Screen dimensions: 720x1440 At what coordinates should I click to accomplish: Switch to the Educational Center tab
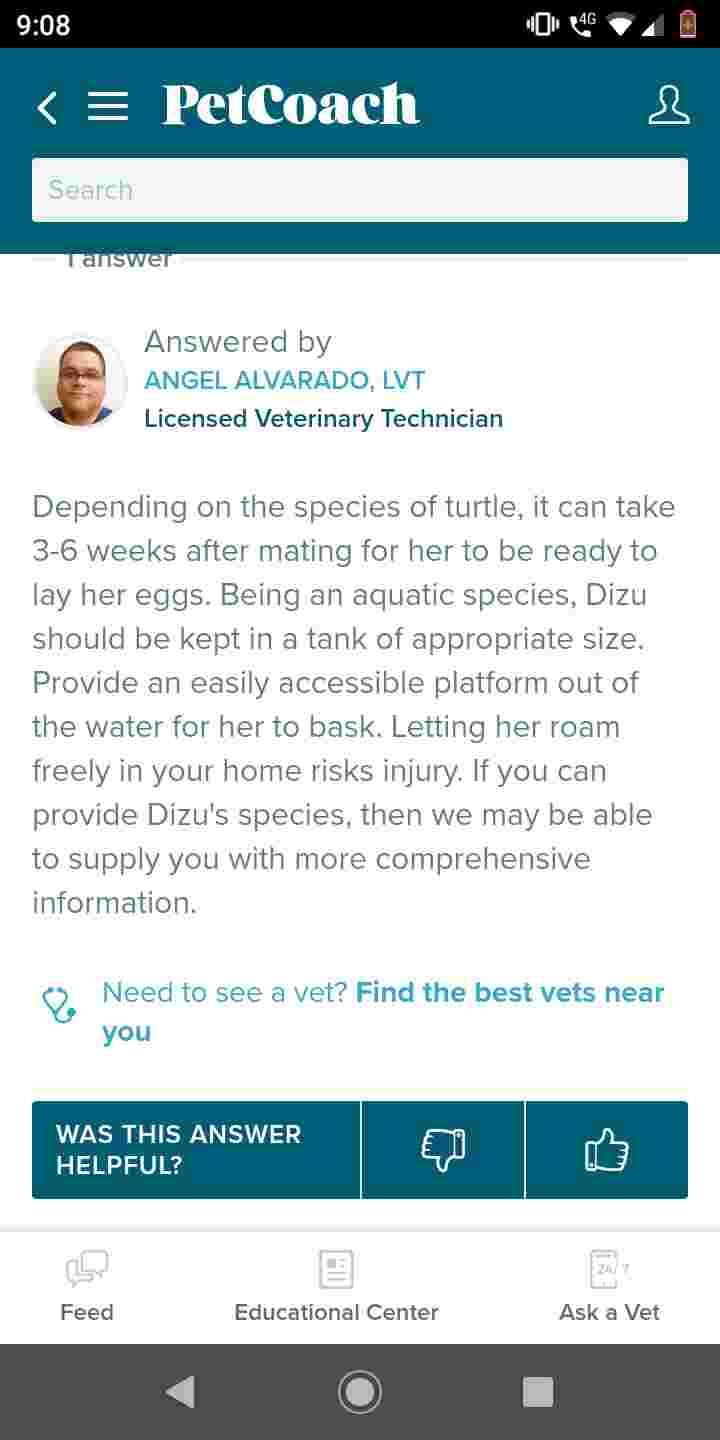tap(336, 1287)
